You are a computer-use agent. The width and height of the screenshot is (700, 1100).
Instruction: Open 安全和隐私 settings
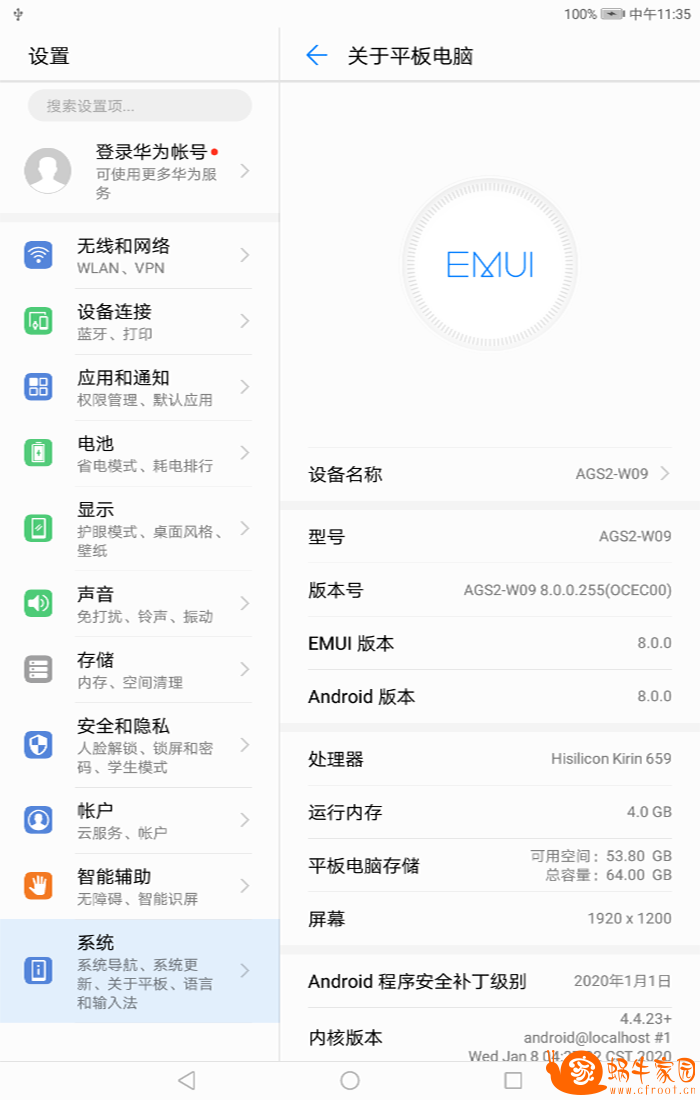pos(140,745)
